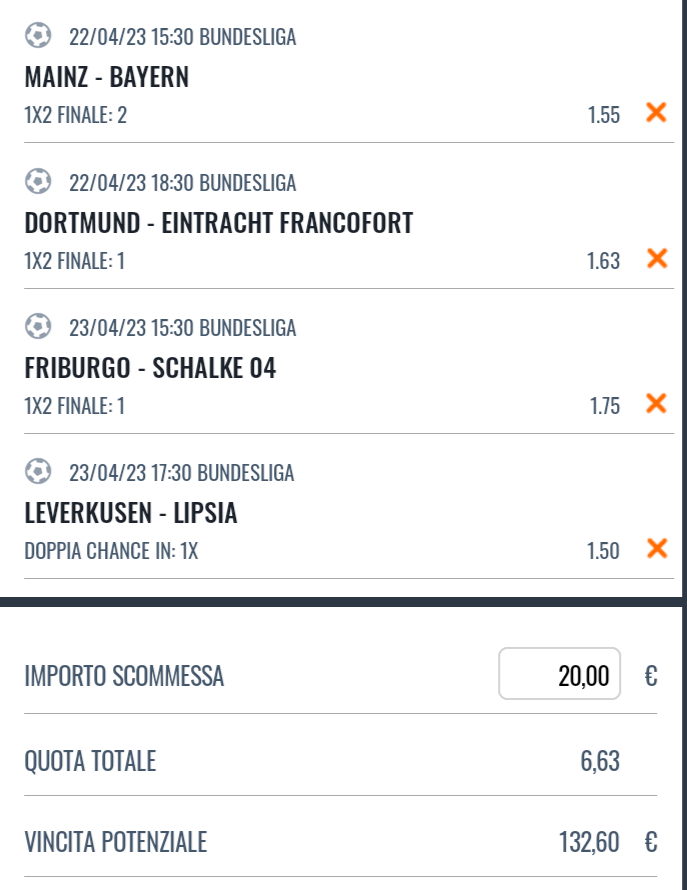Discard the Leverkusen - Lipsia selection

point(656,548)
